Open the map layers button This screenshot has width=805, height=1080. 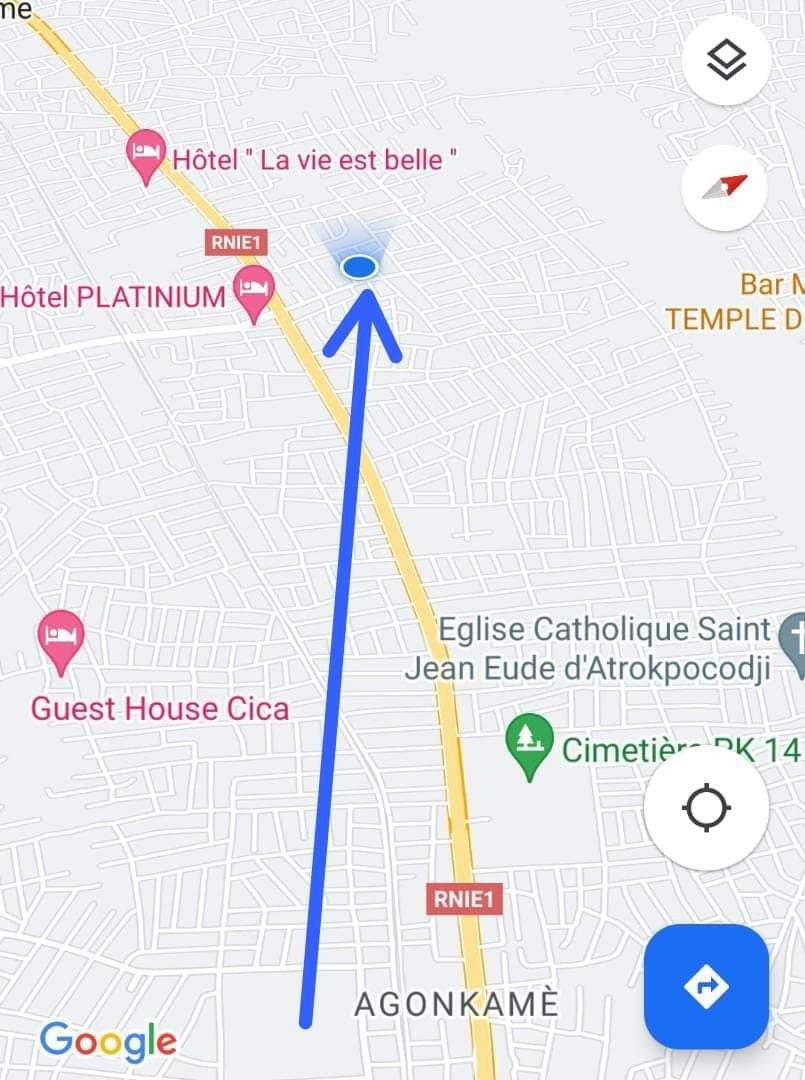point(726,62)
